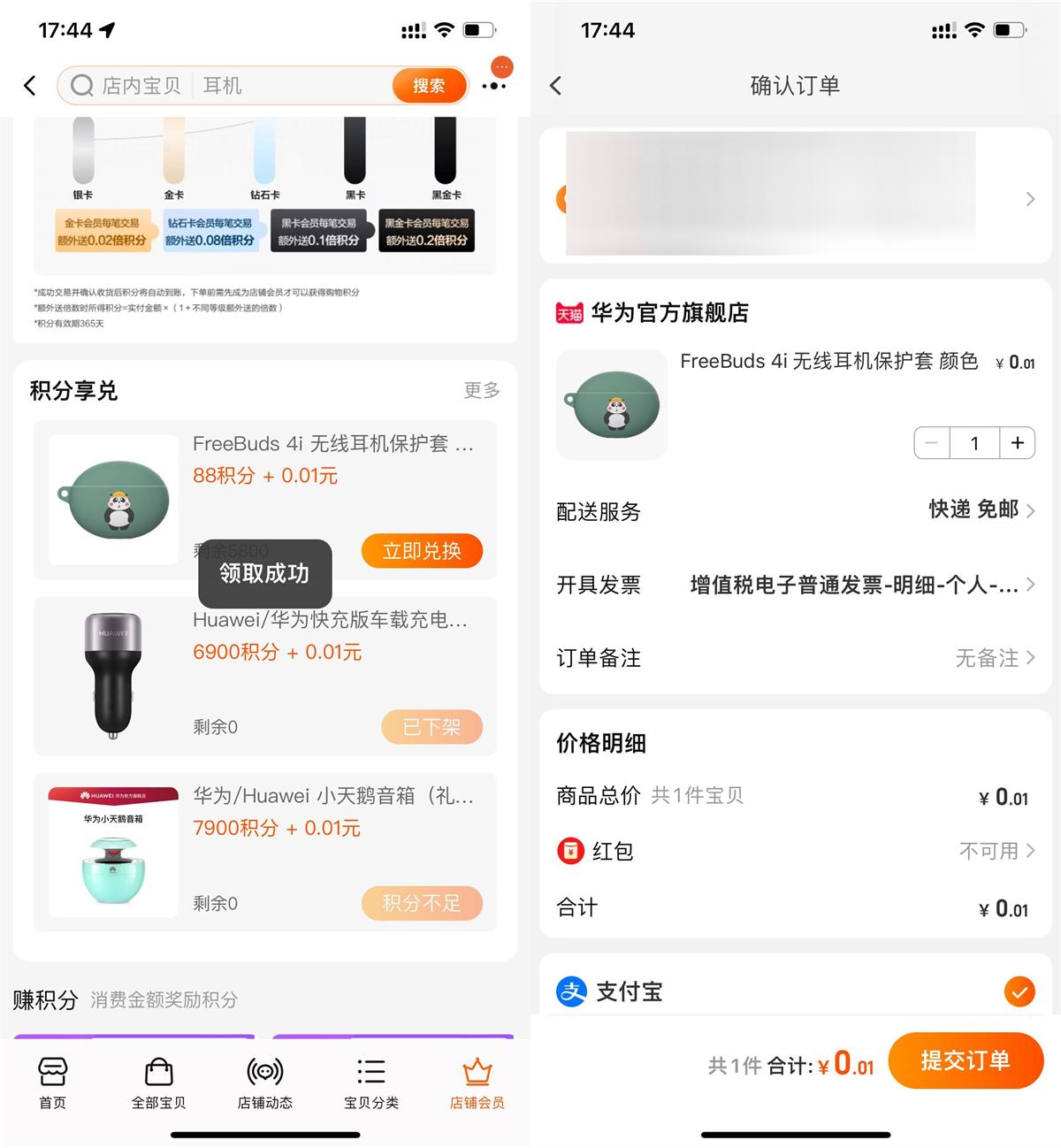This screenshot has width=1061, height=1148.
Task: Tap the 店铺会员 crown icon in bottom nav
Action: point(477,1072)
